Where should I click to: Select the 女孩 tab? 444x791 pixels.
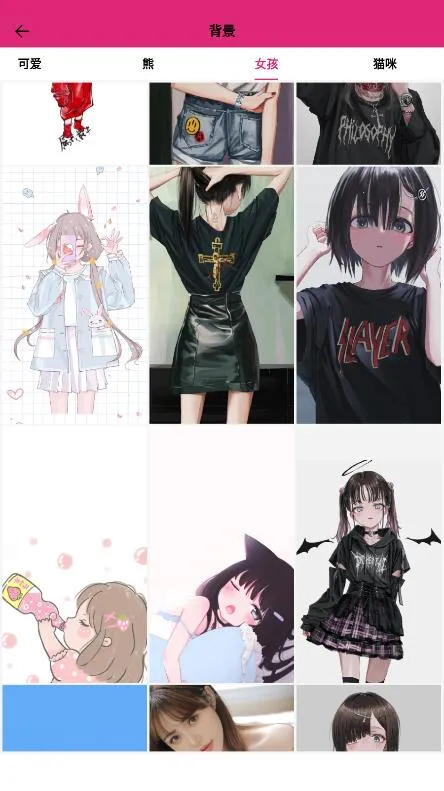266,64
